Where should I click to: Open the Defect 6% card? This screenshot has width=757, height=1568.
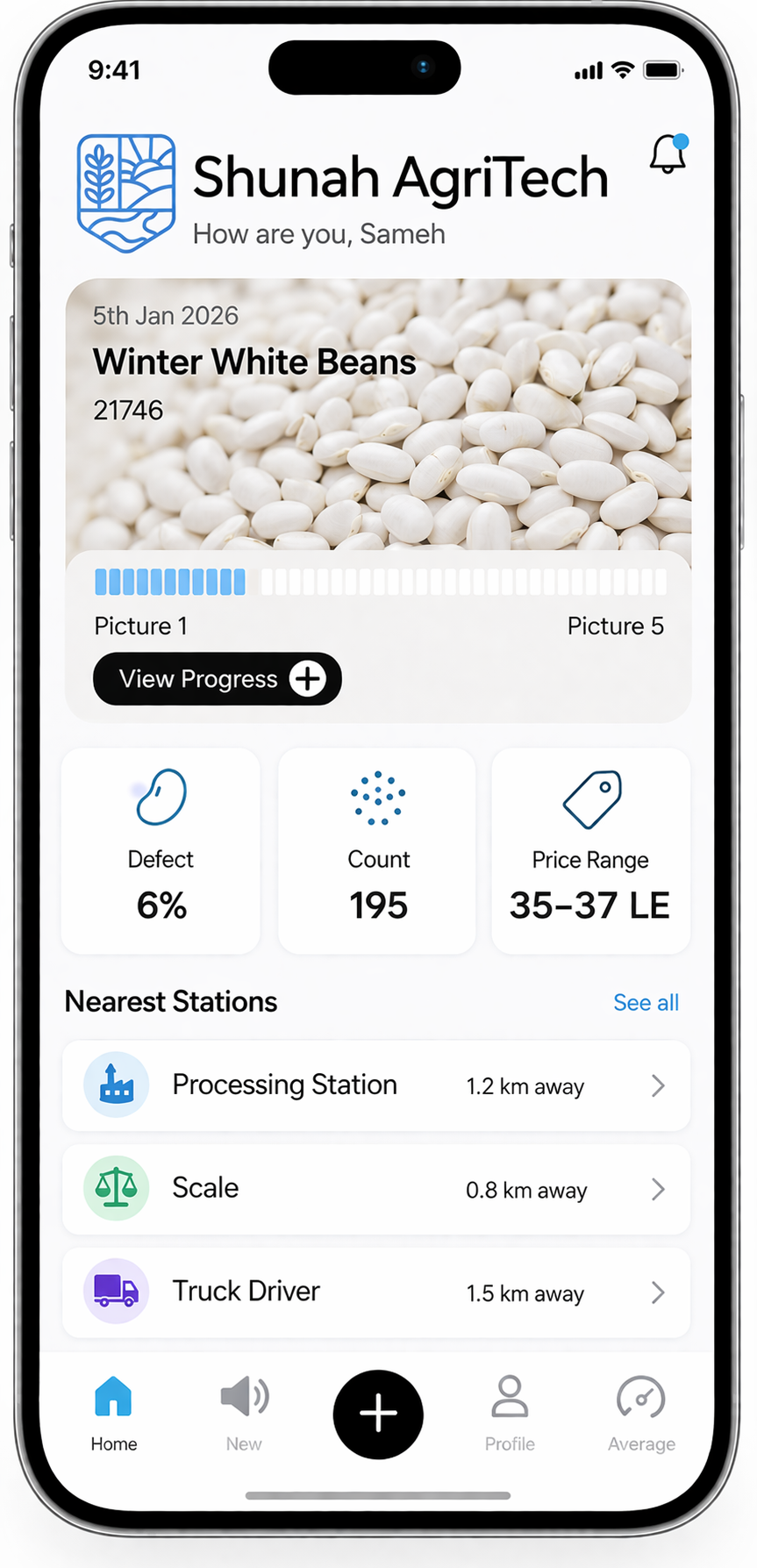[x=161, y=850]
